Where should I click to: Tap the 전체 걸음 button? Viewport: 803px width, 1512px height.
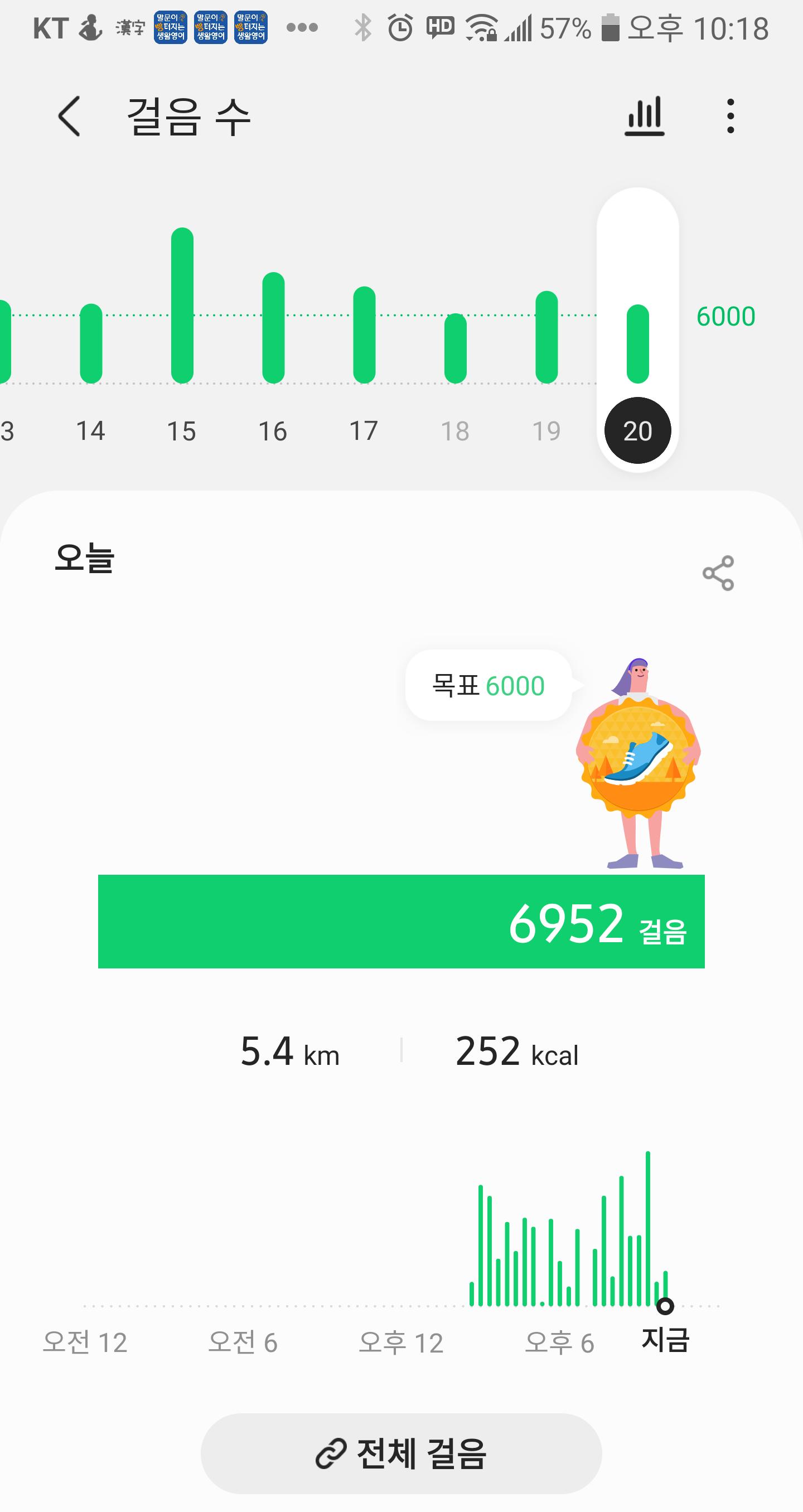coord(401,1453)
